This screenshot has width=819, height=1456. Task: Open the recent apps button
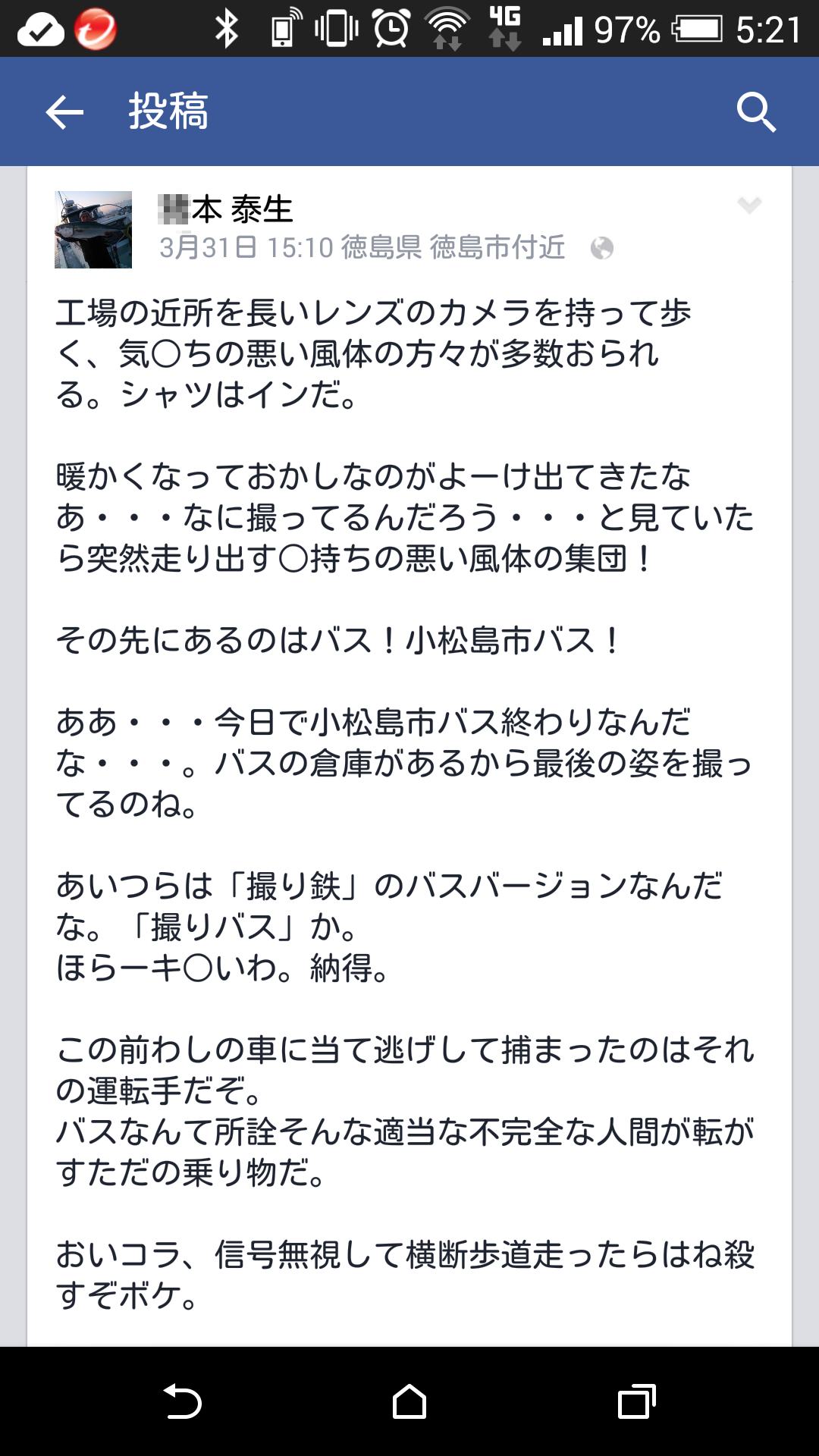click(636, 1401)
